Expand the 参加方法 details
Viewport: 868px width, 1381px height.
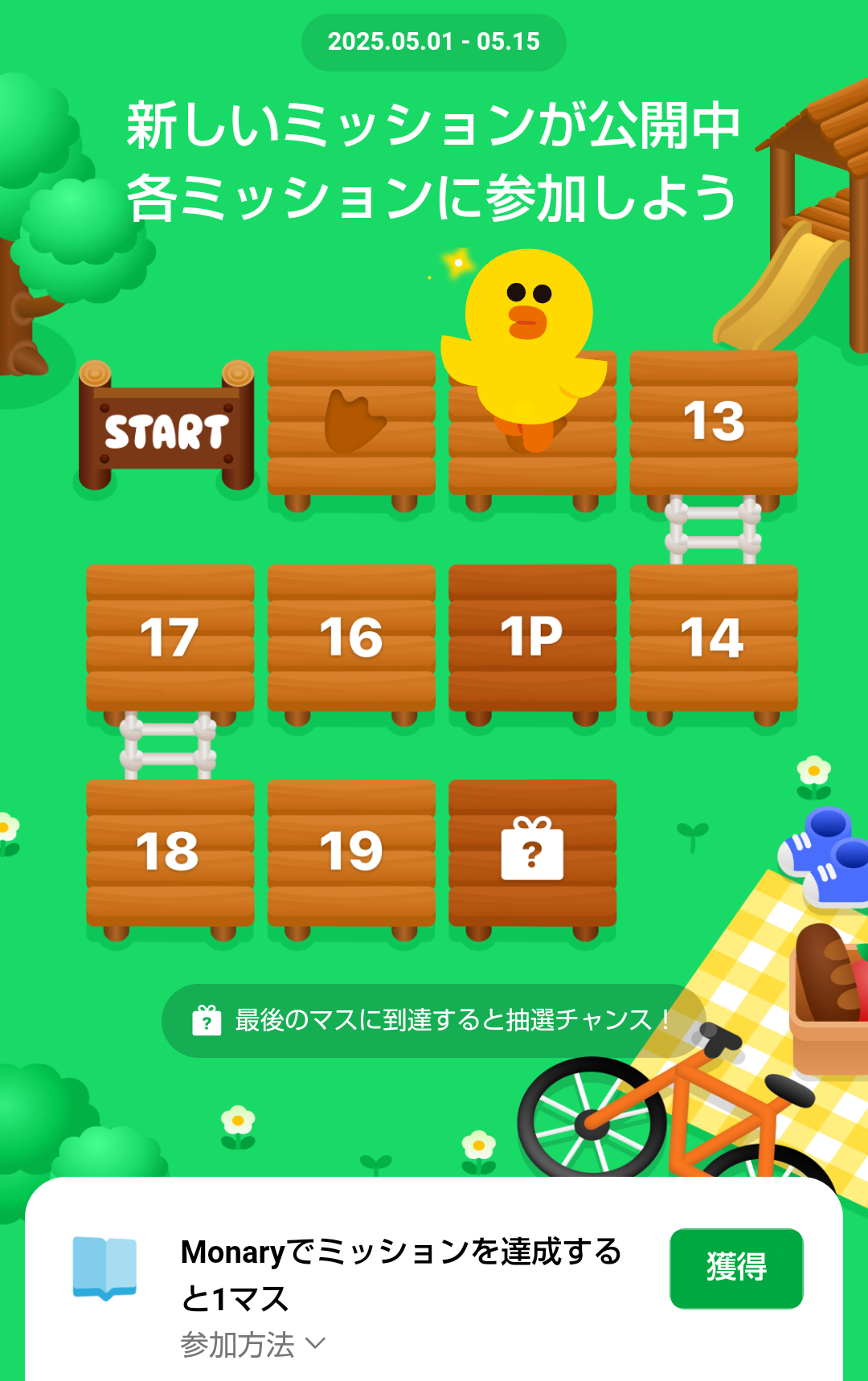pos(252,1345)
